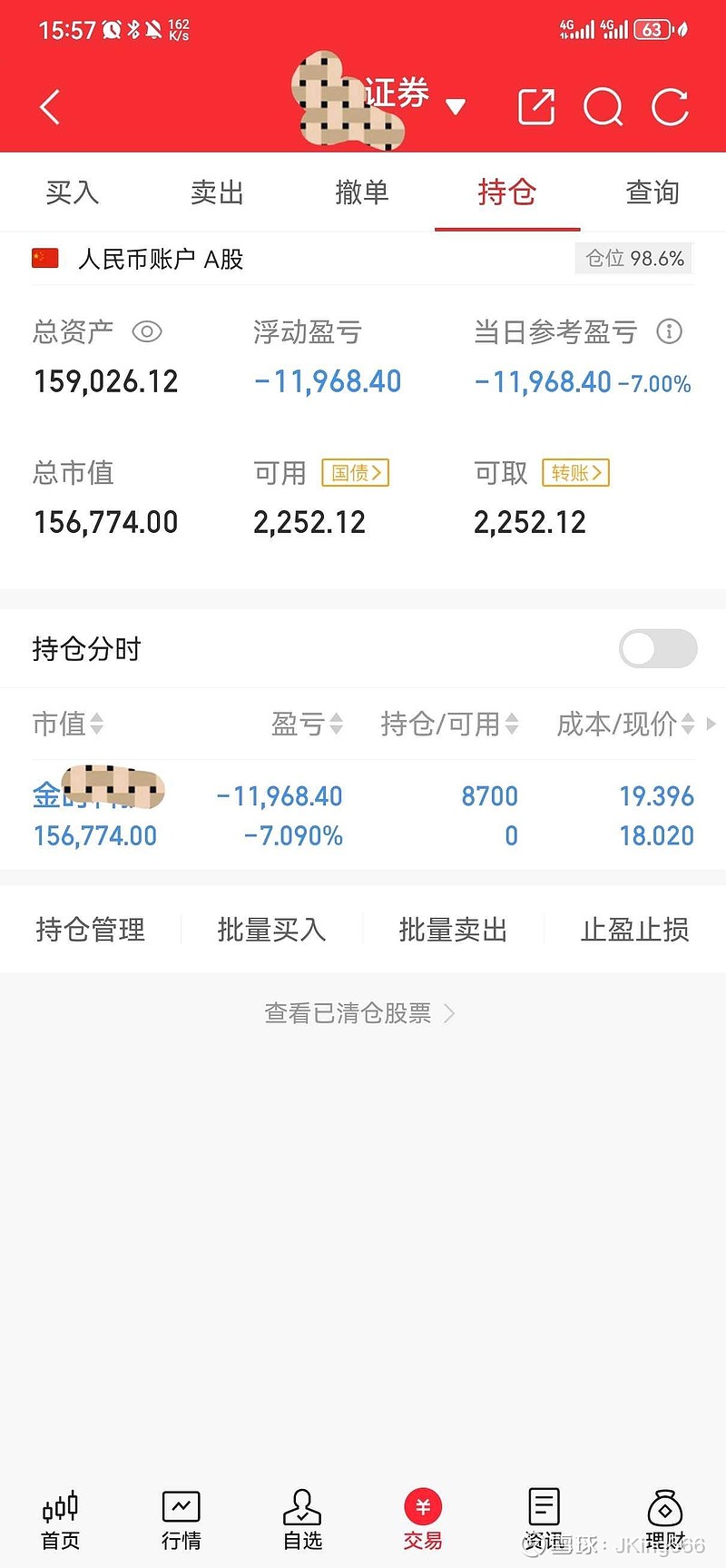This screenshot has height=1568, width=726.
Task: Hide total assets with the eye icon
Action: tap(147, 331)
